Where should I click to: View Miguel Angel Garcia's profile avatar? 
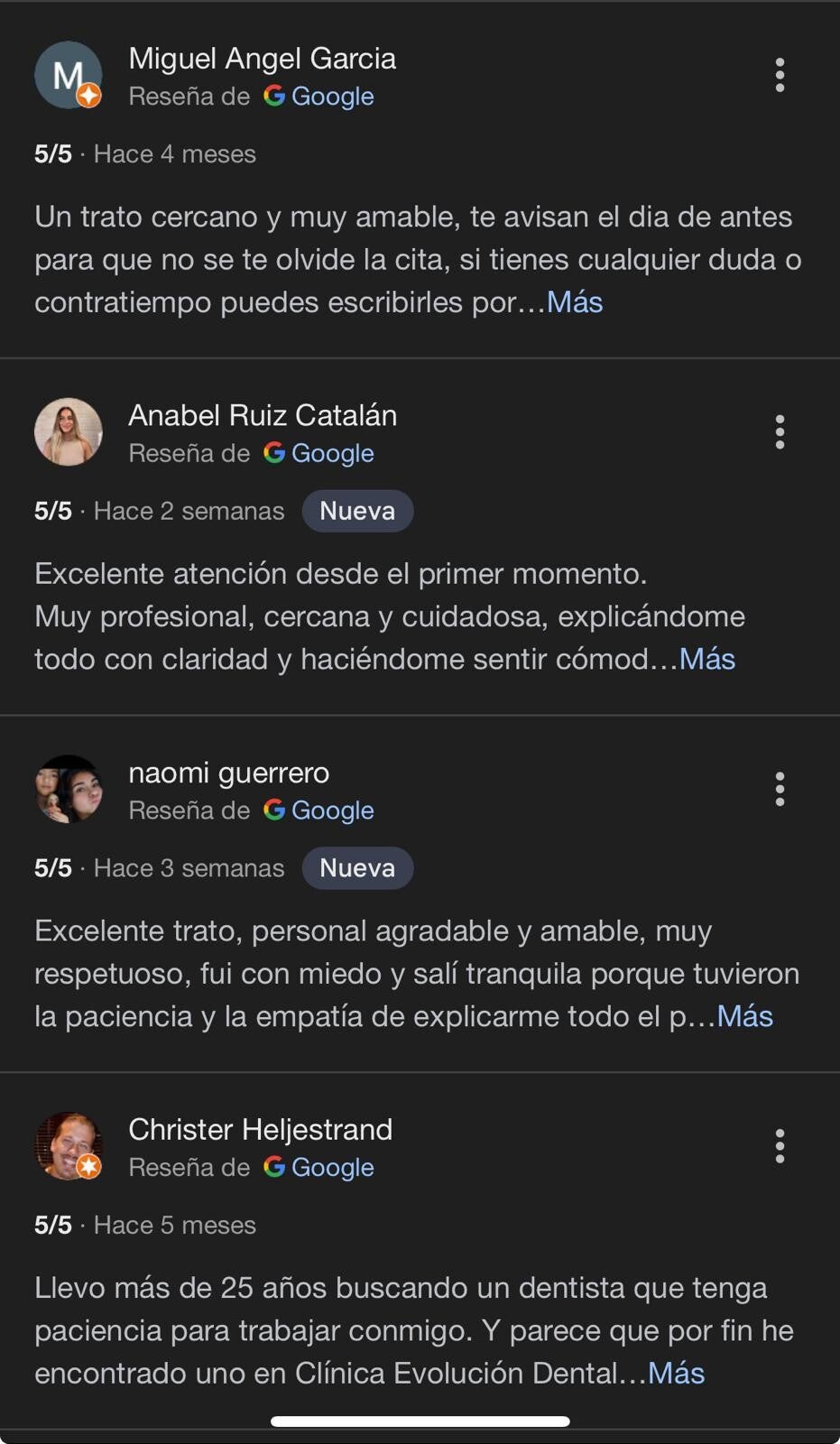click(69, 75)
